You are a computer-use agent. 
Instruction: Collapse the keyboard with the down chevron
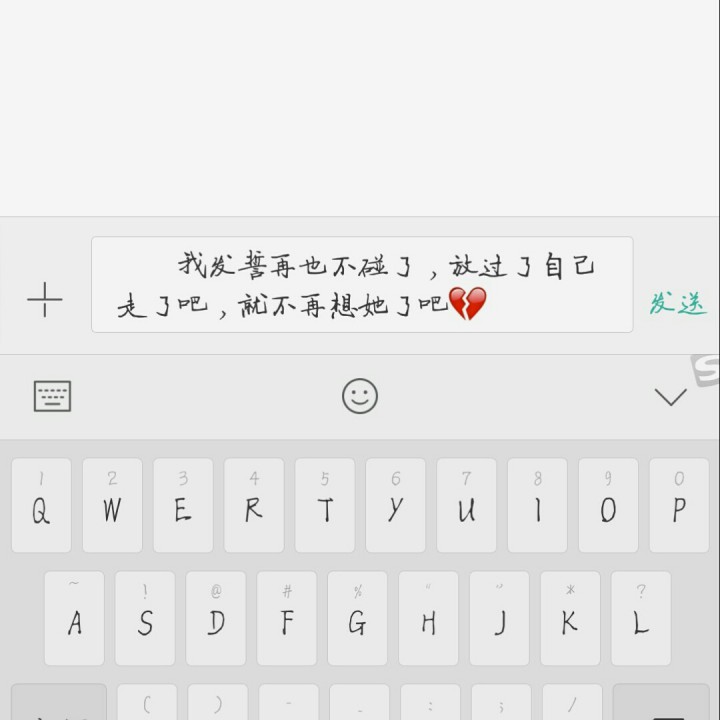click(670, 397)
